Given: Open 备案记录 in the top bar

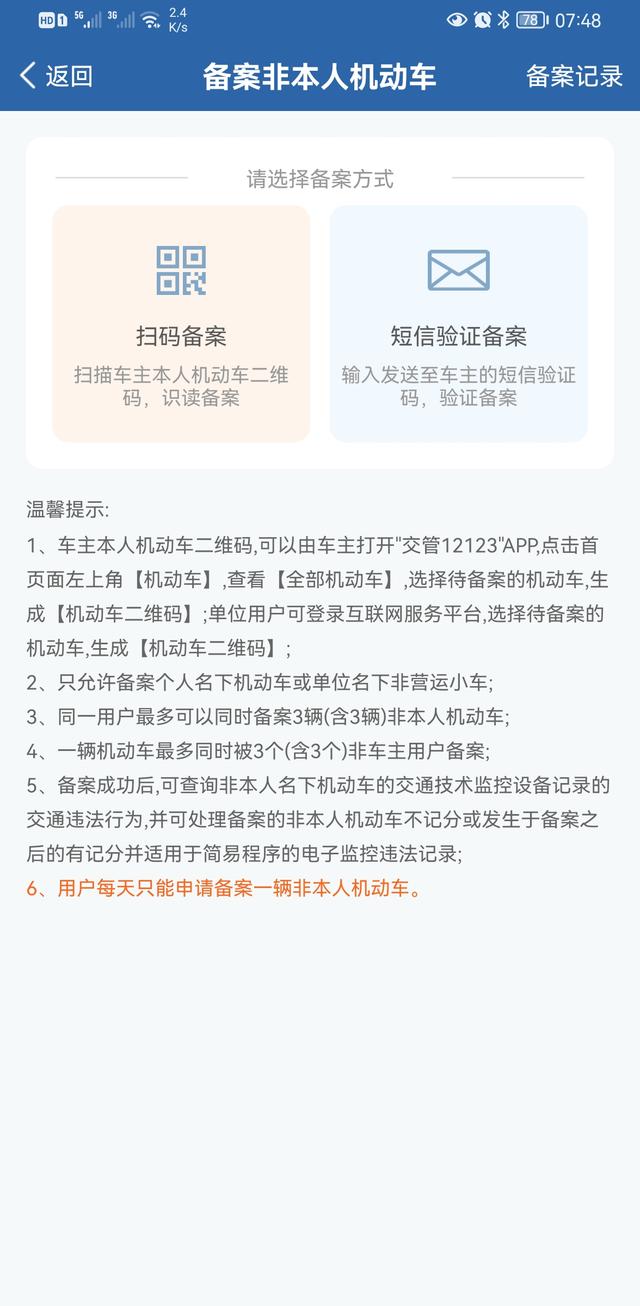Looking at the screenshot, I should [x=575, y=76].
